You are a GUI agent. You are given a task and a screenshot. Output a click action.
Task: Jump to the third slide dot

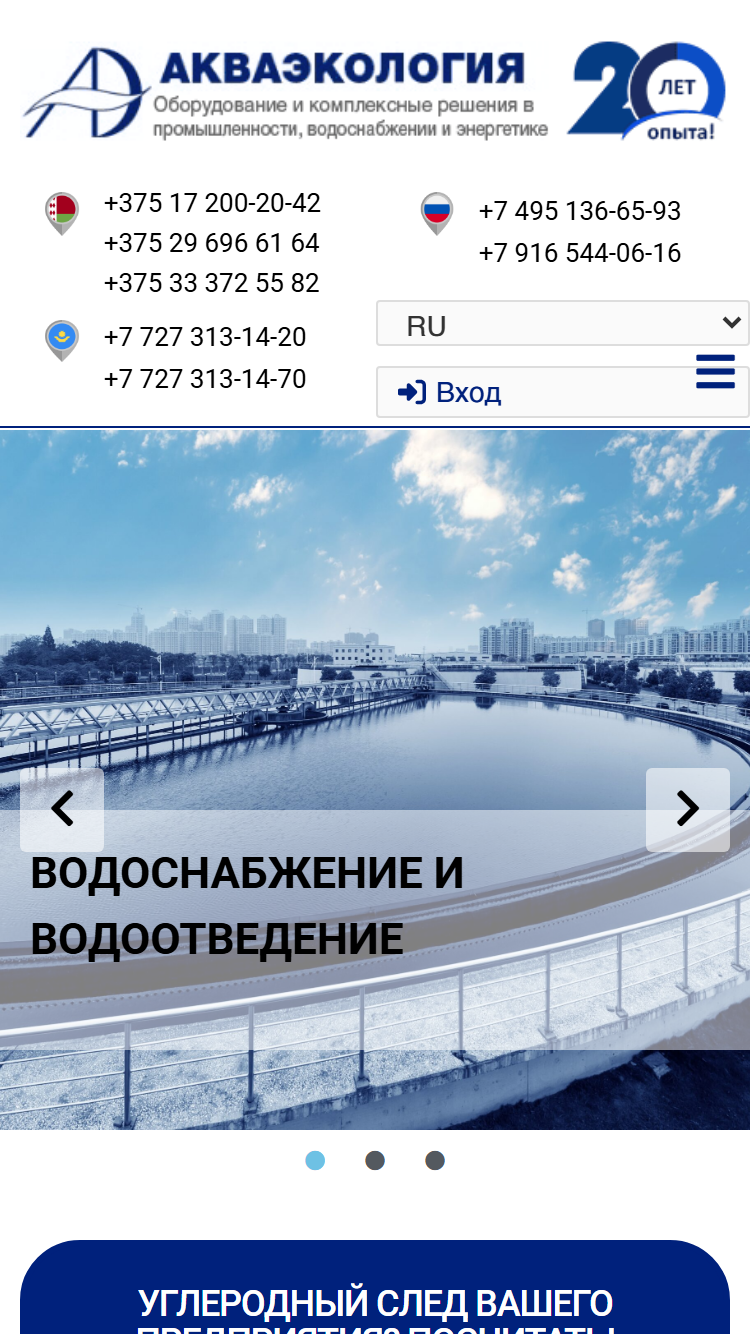(435, 1160)
